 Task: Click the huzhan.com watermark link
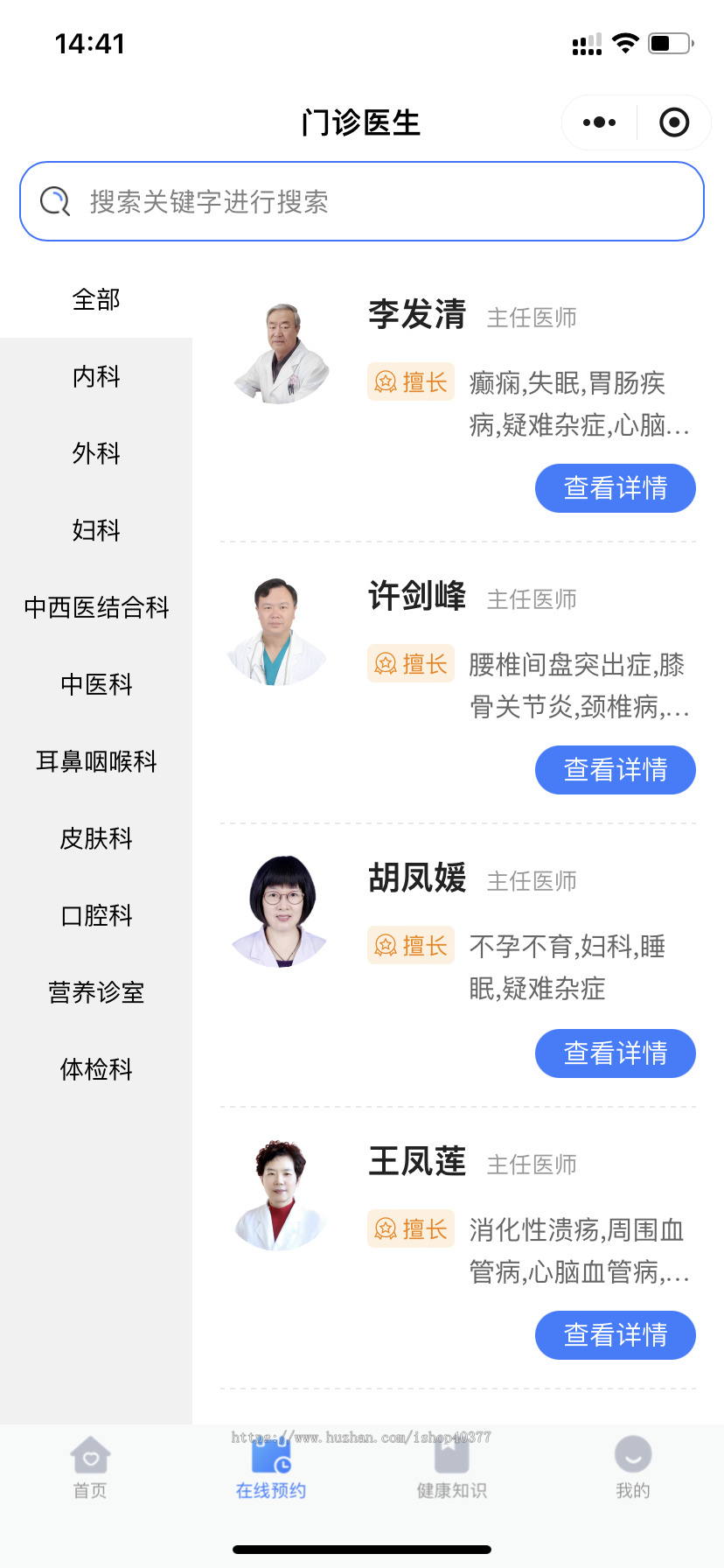click(x=361, y=1437)
